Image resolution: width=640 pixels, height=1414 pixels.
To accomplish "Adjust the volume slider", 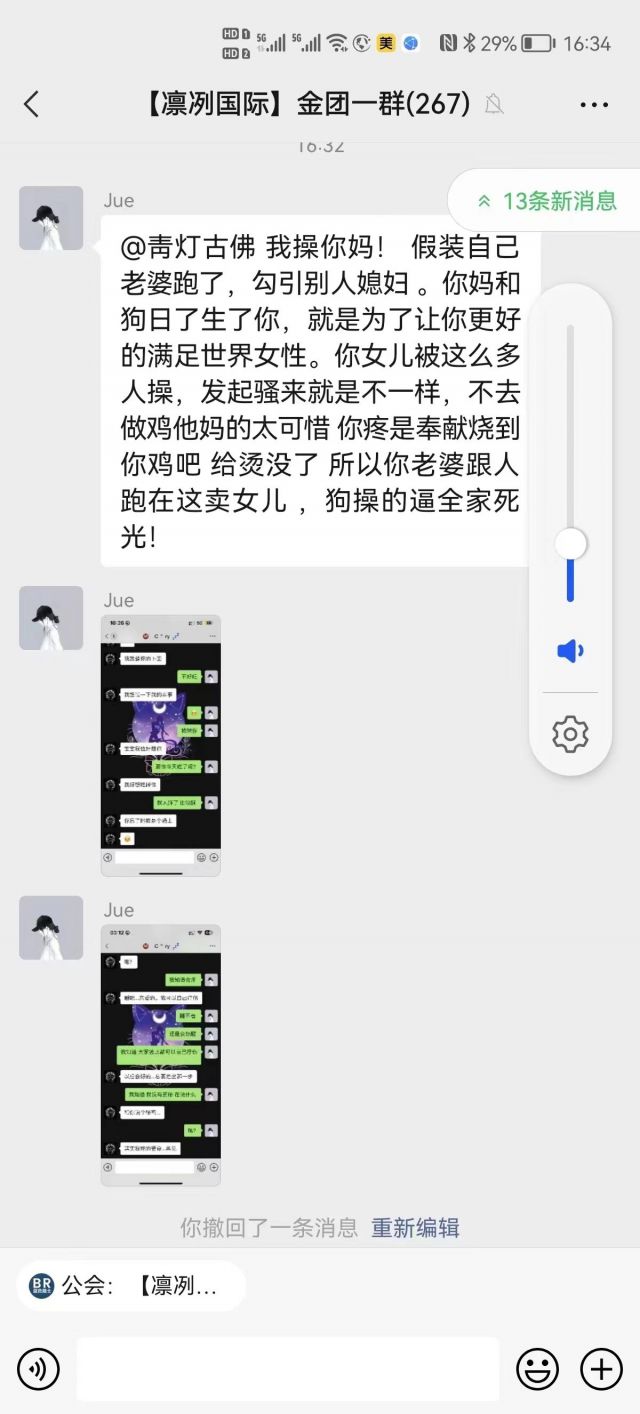I will 571,545.
